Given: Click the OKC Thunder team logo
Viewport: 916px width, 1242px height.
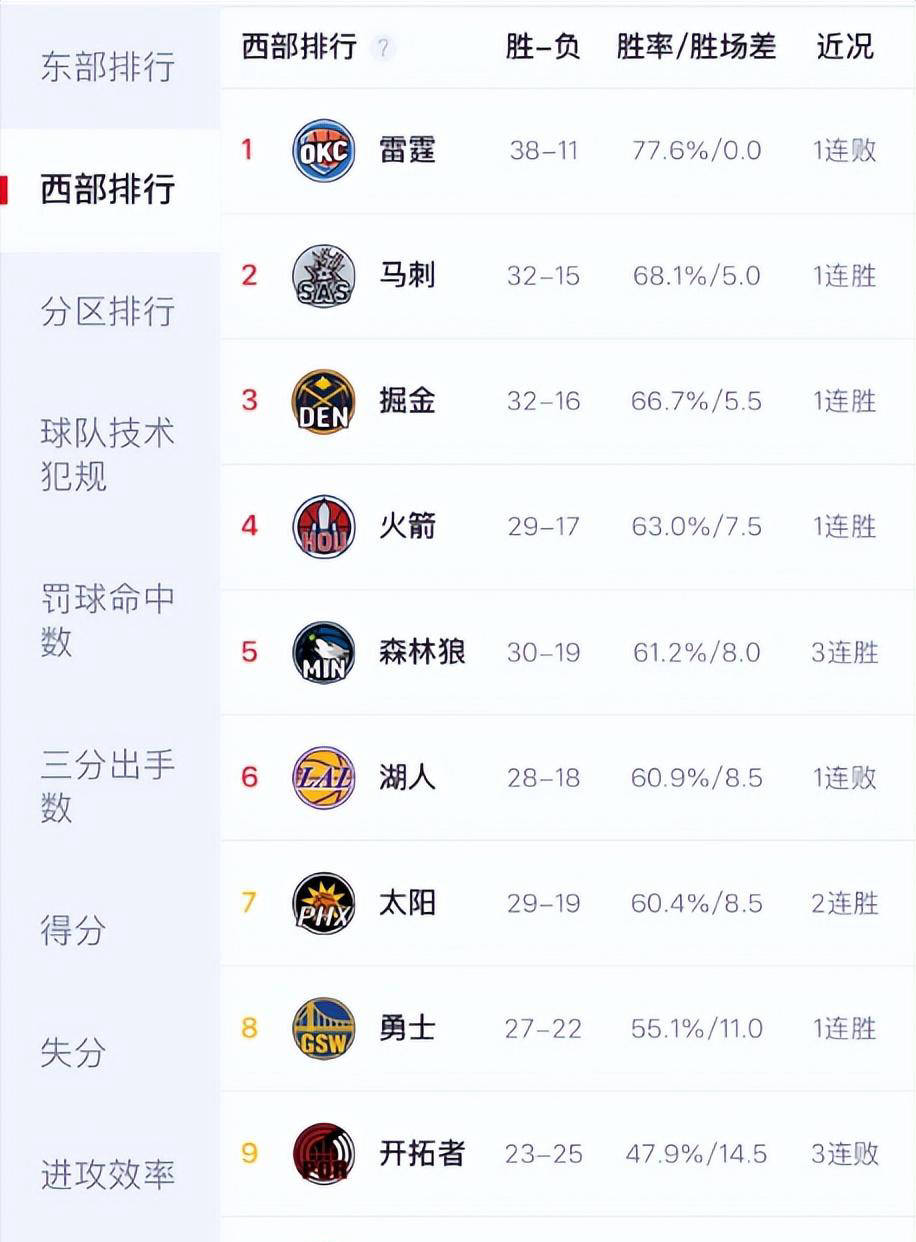Looking at the screenshot, I should 323,150.
